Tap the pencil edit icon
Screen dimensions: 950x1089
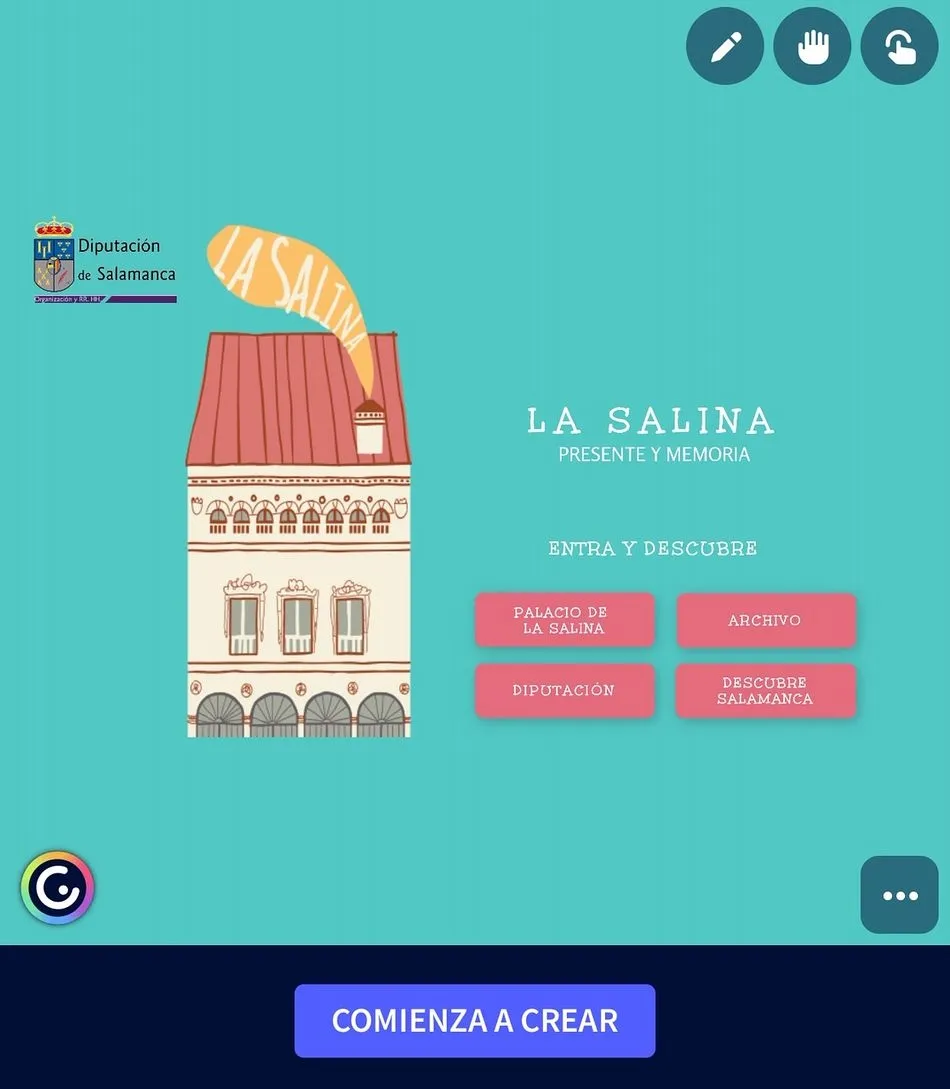coord(725,46)
